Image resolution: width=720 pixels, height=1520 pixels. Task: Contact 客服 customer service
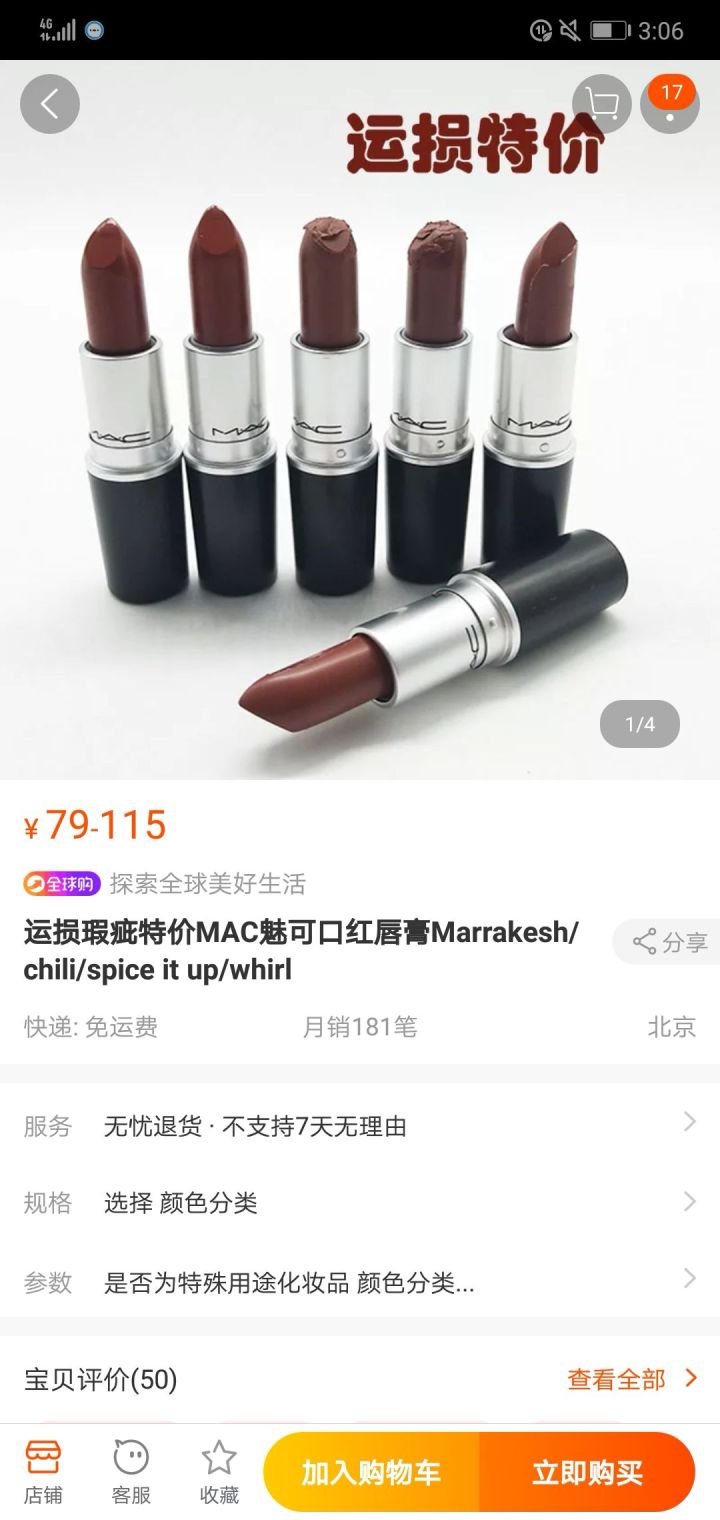tap(131, 1472)
